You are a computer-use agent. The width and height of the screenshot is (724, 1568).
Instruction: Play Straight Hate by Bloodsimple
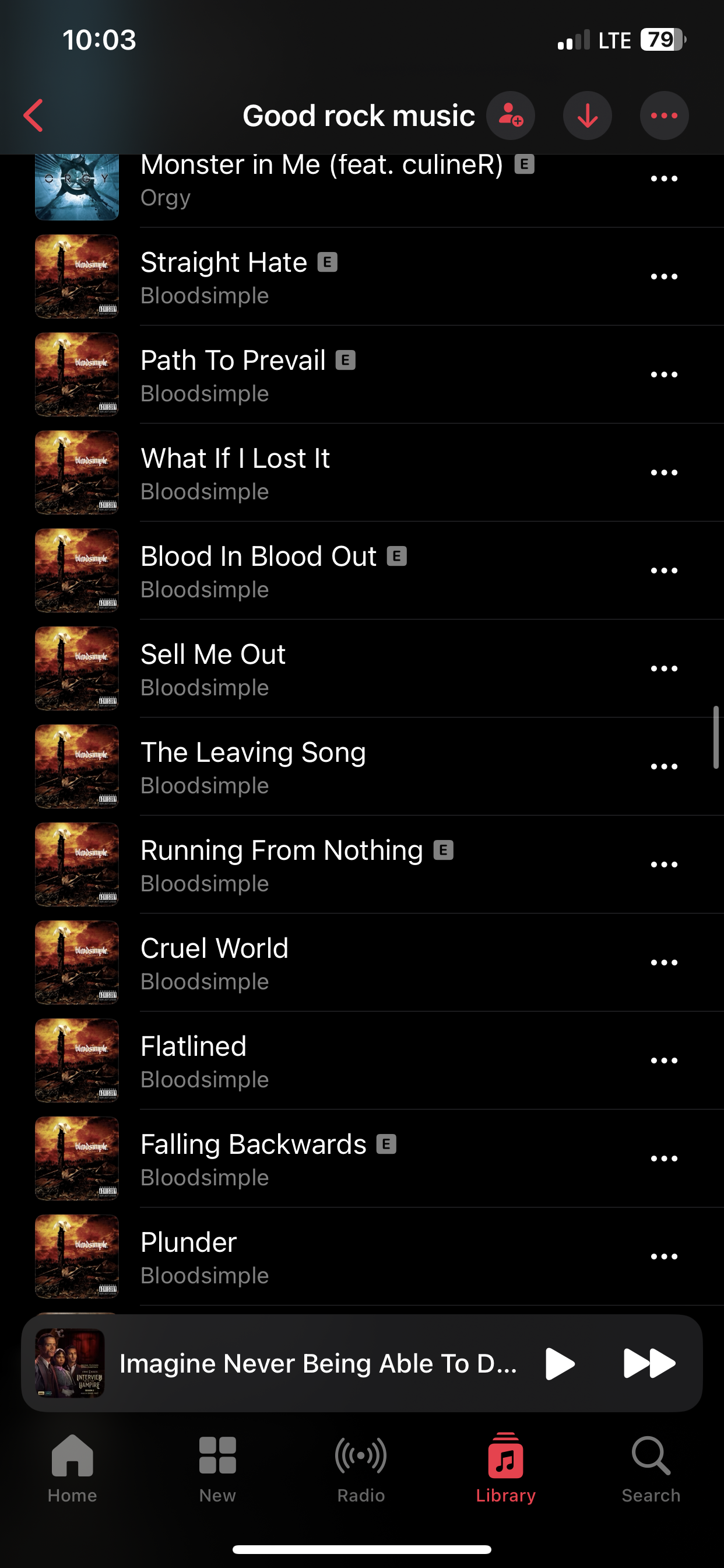pos(223,277)
